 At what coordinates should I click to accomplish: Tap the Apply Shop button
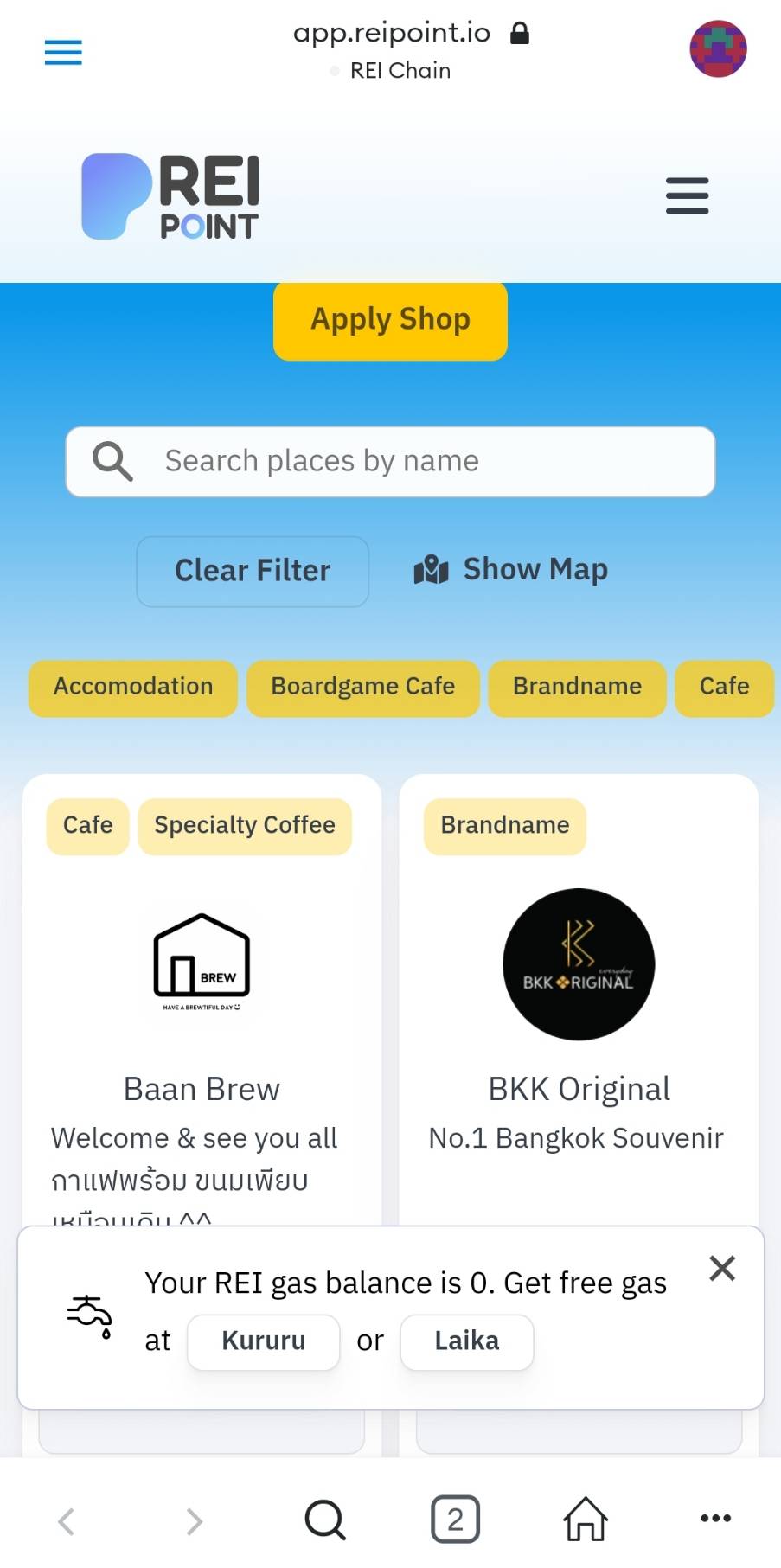(390, 320)
